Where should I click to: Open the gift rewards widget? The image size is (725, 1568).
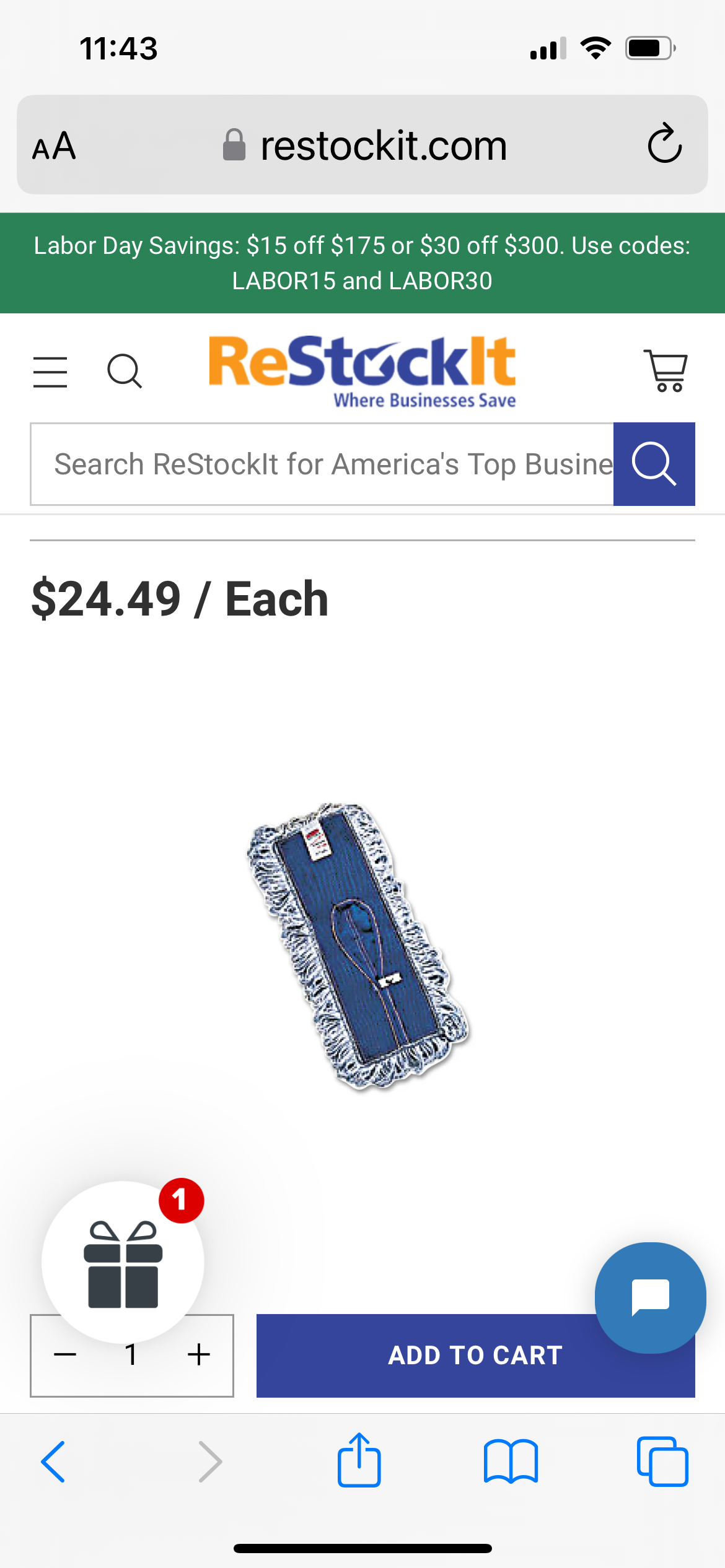(123, 1262)
